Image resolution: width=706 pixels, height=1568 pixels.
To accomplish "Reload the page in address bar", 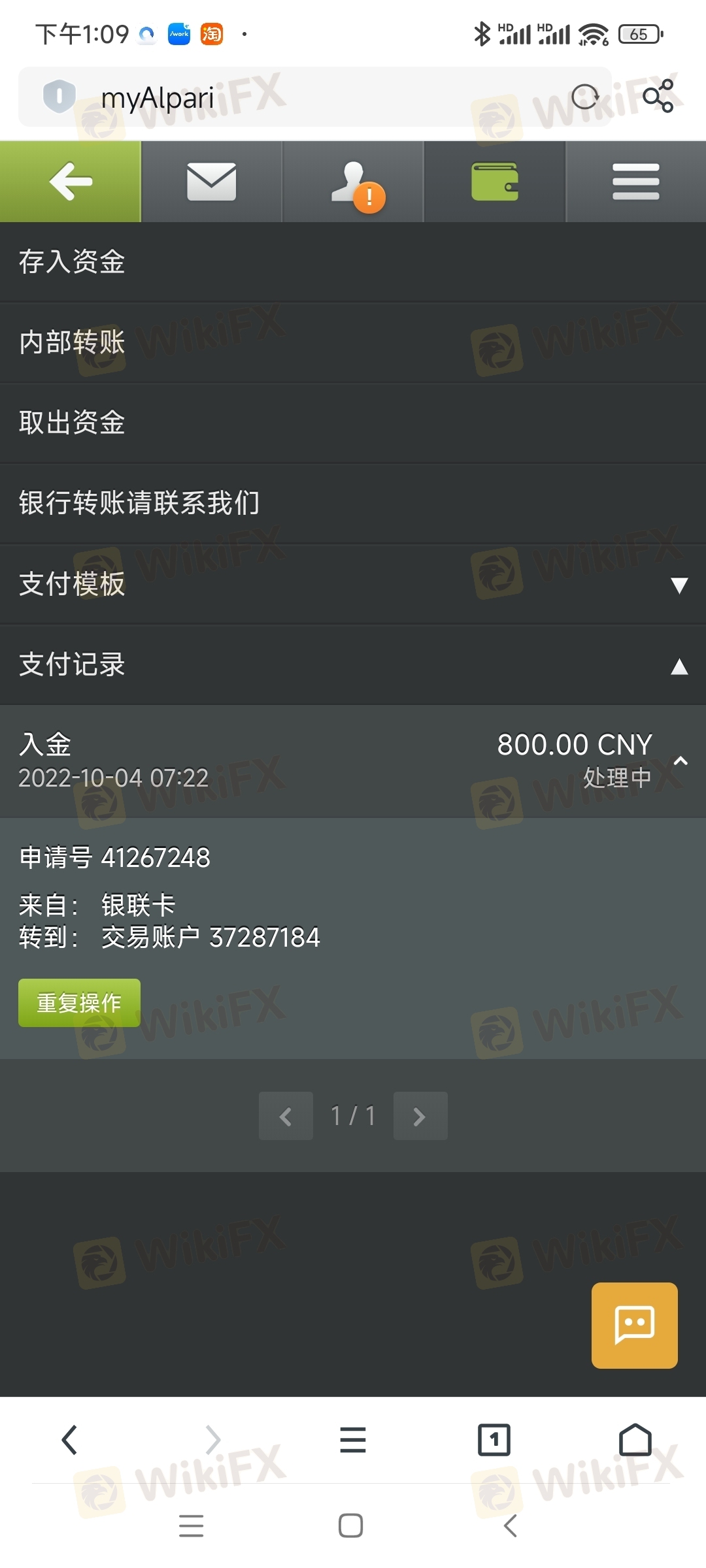I will [585, 97].
